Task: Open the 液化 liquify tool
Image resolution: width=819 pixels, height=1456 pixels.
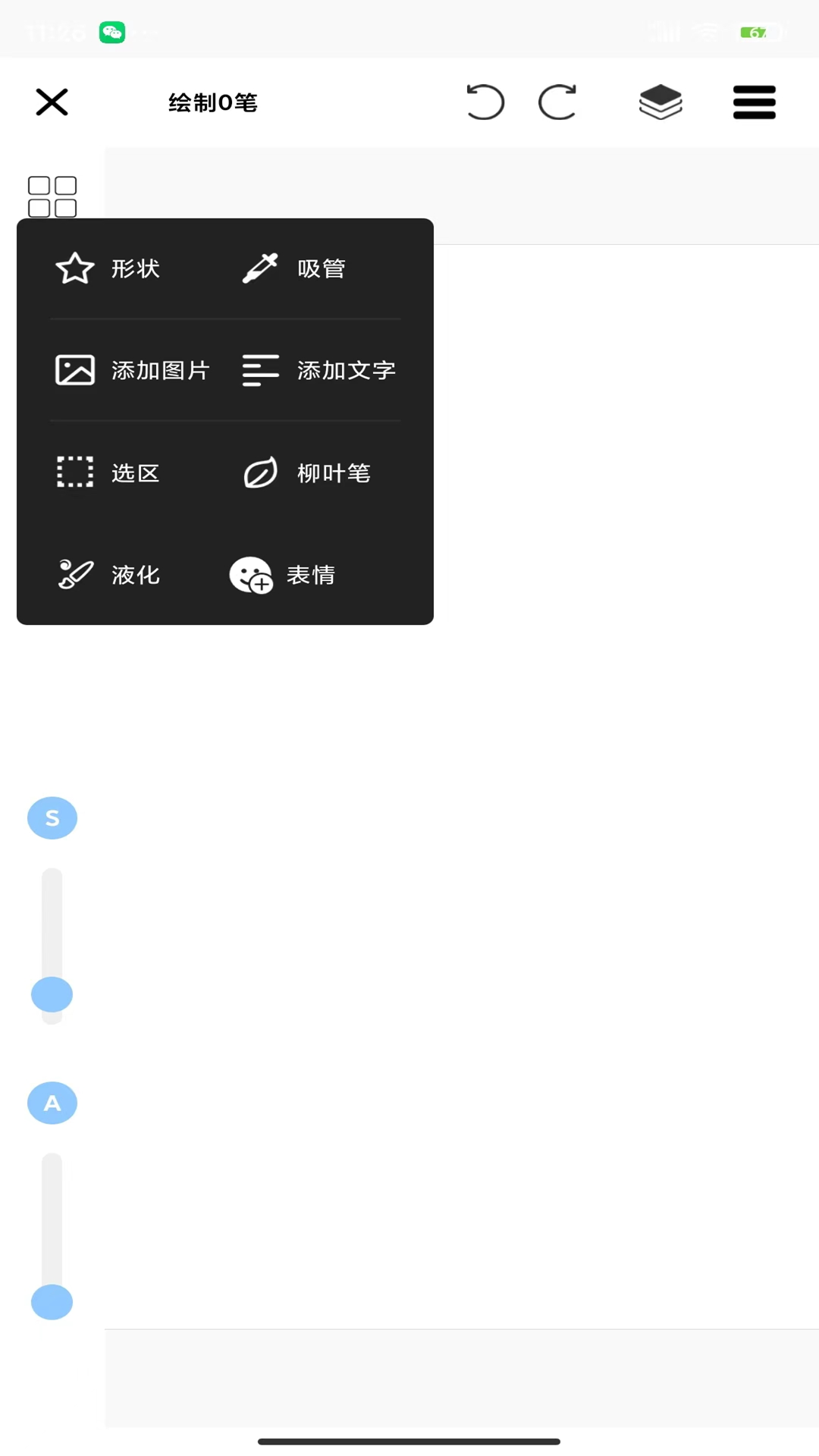Action: click(108, 575)
